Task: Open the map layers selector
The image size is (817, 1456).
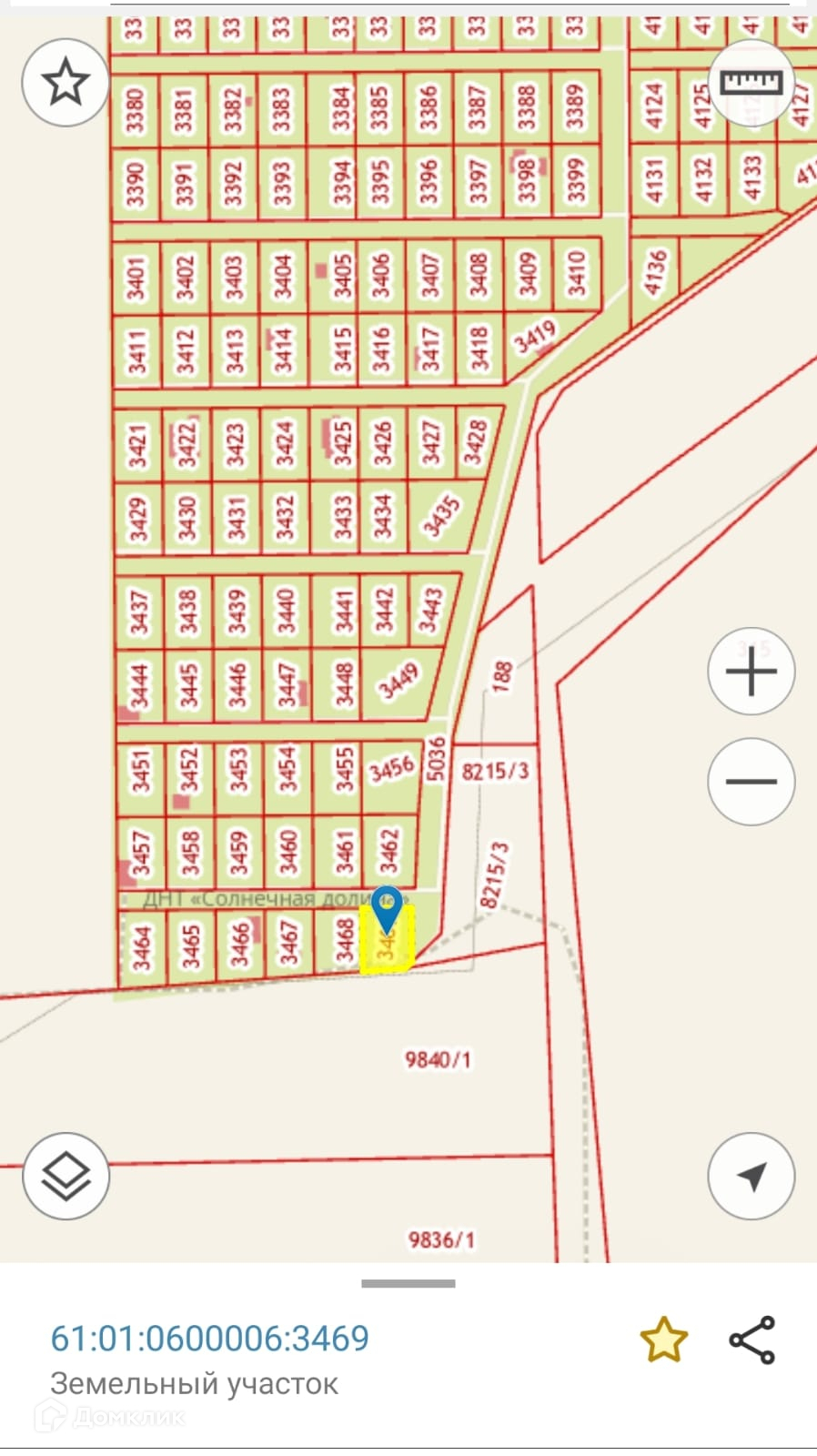Action: pyautogui.click(x=66, y=1176)
